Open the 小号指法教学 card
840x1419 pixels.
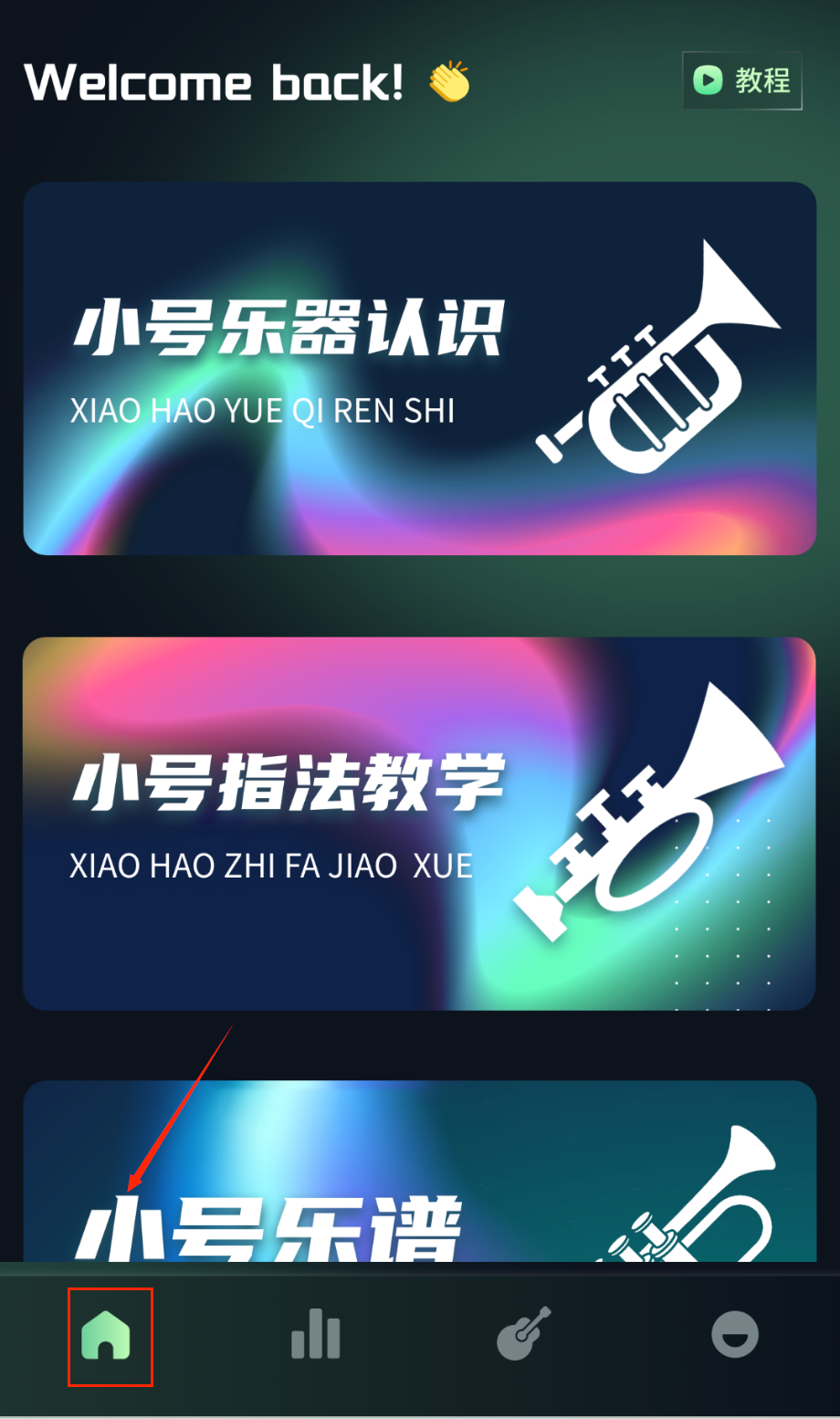point(419,823)
